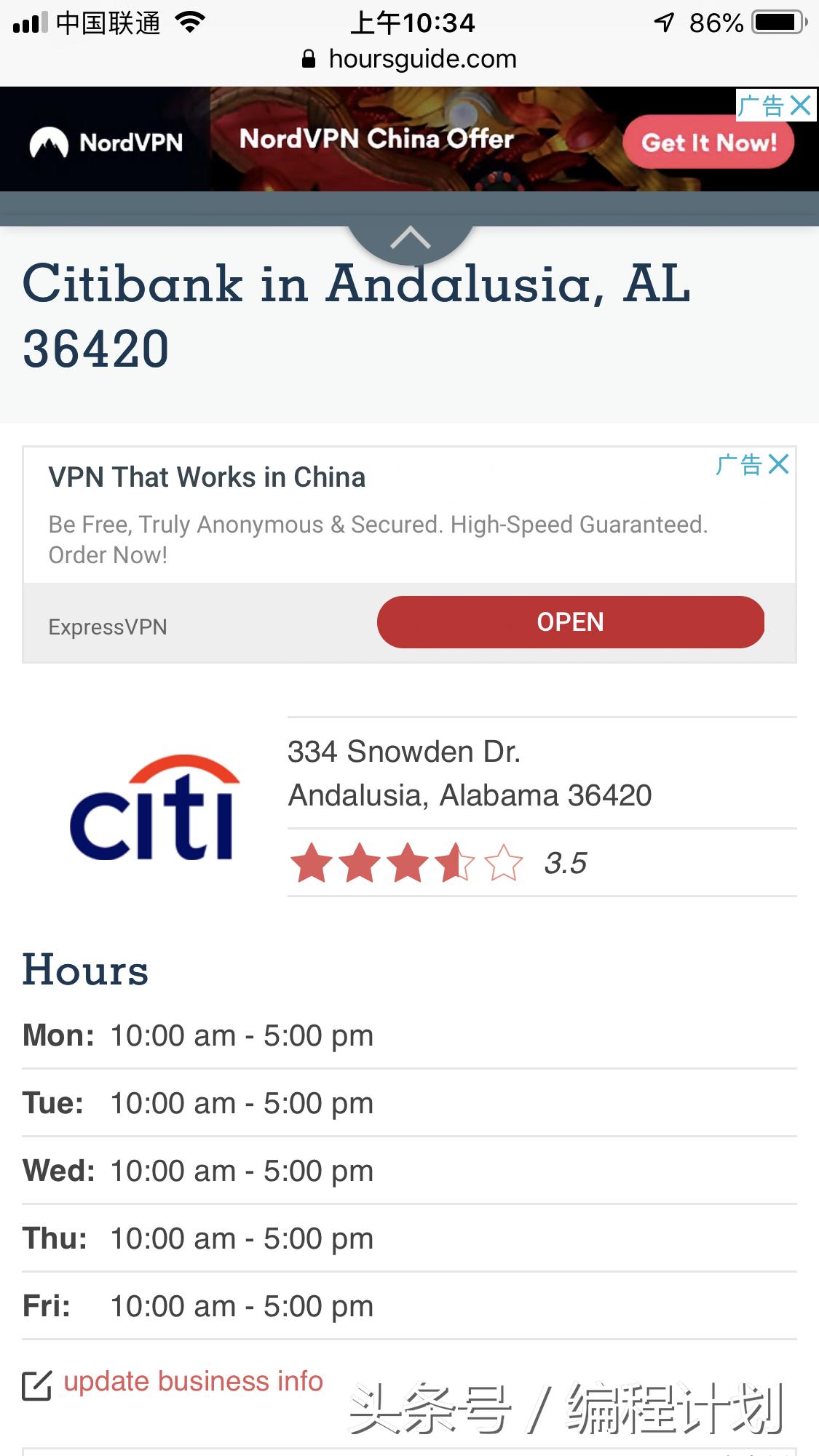Screen dimensions: 819x1456
Task: Open the ExpressVPN ad
Action: click(570, 622)
